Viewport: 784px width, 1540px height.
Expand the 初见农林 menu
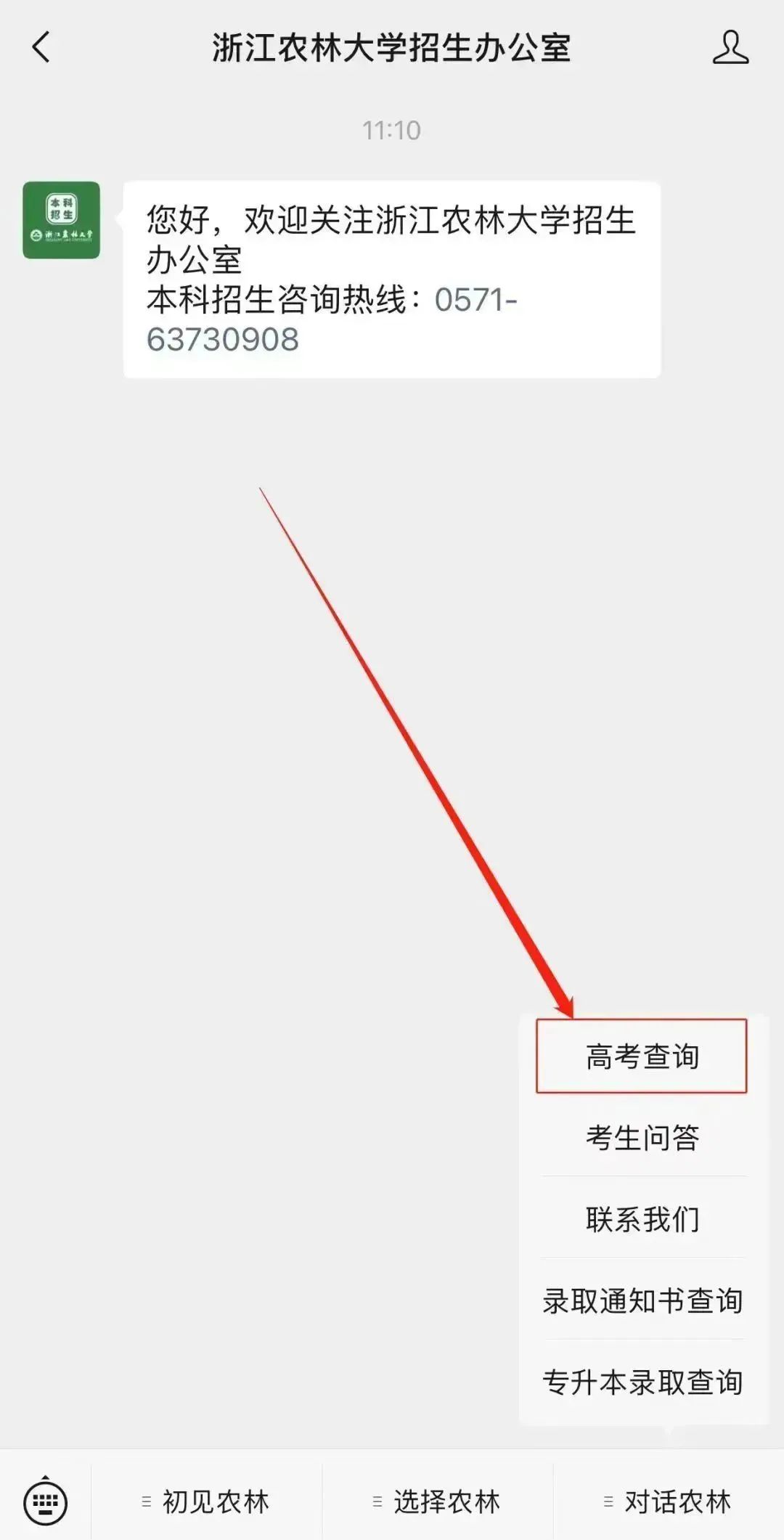(207, 1502)
